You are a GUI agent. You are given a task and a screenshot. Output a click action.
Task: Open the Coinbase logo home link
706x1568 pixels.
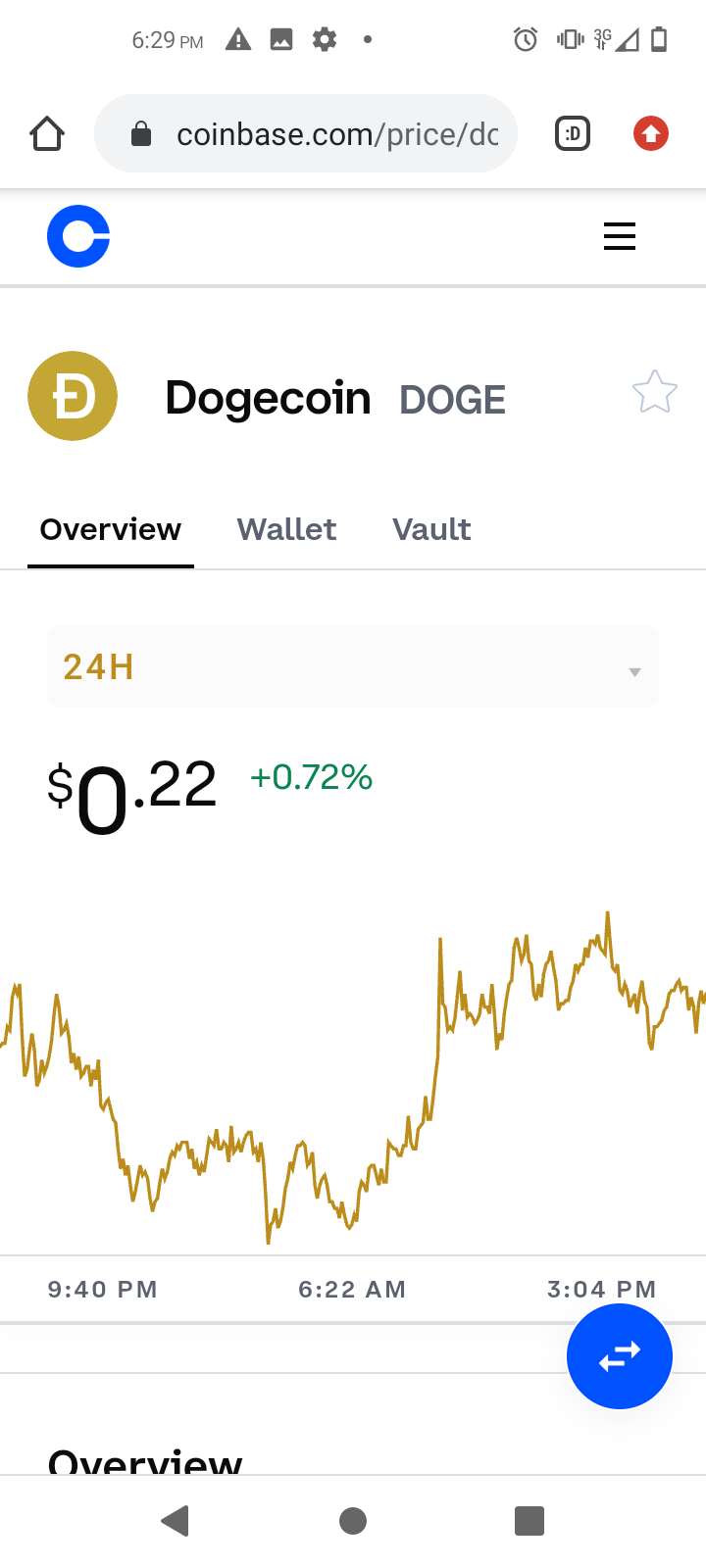pos(78,236)
